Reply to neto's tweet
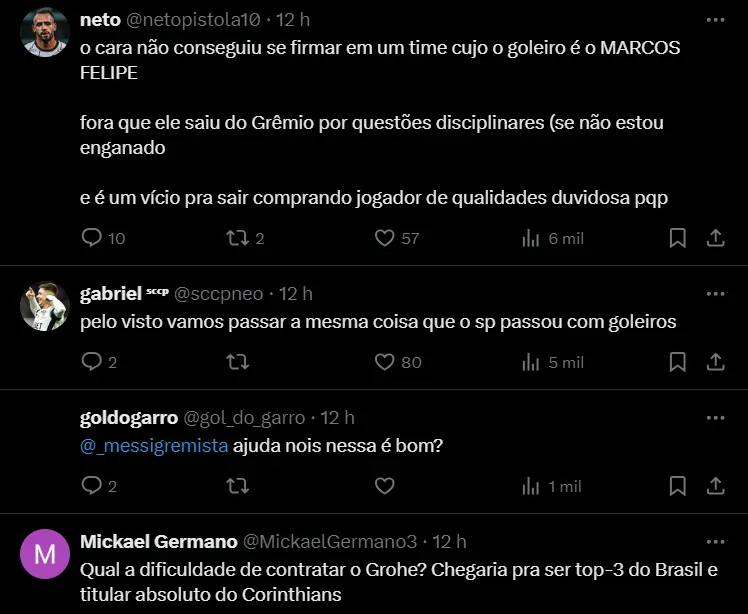Viewport: 748px width, 614px height. (x=92, y=238)
